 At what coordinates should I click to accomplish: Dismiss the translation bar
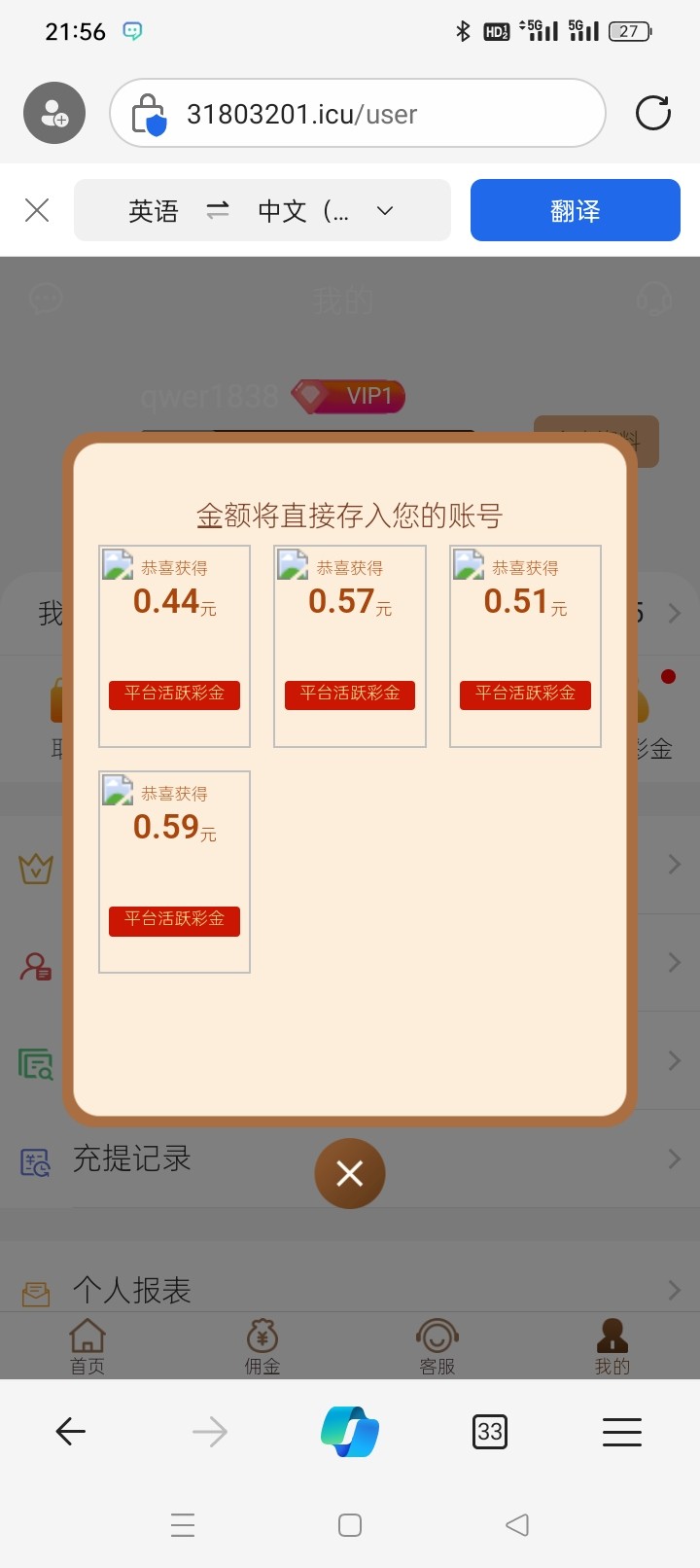coord(37,210)
